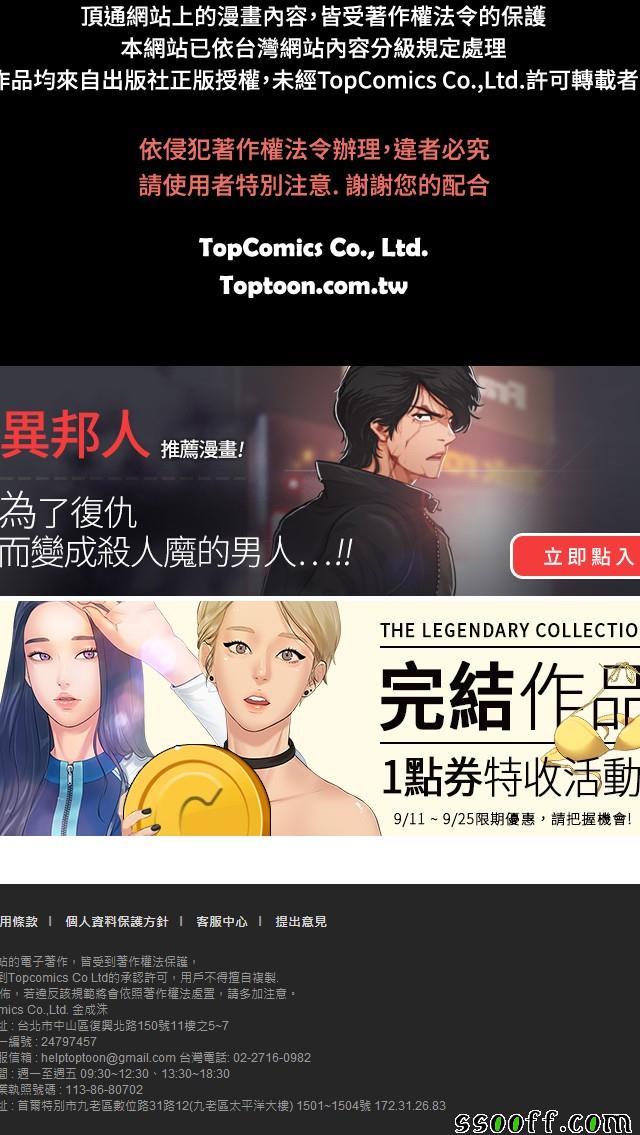The image size is (640, 1135).
Task: Select the 提出意見 footer link
Action: click(x=300, y=921)
